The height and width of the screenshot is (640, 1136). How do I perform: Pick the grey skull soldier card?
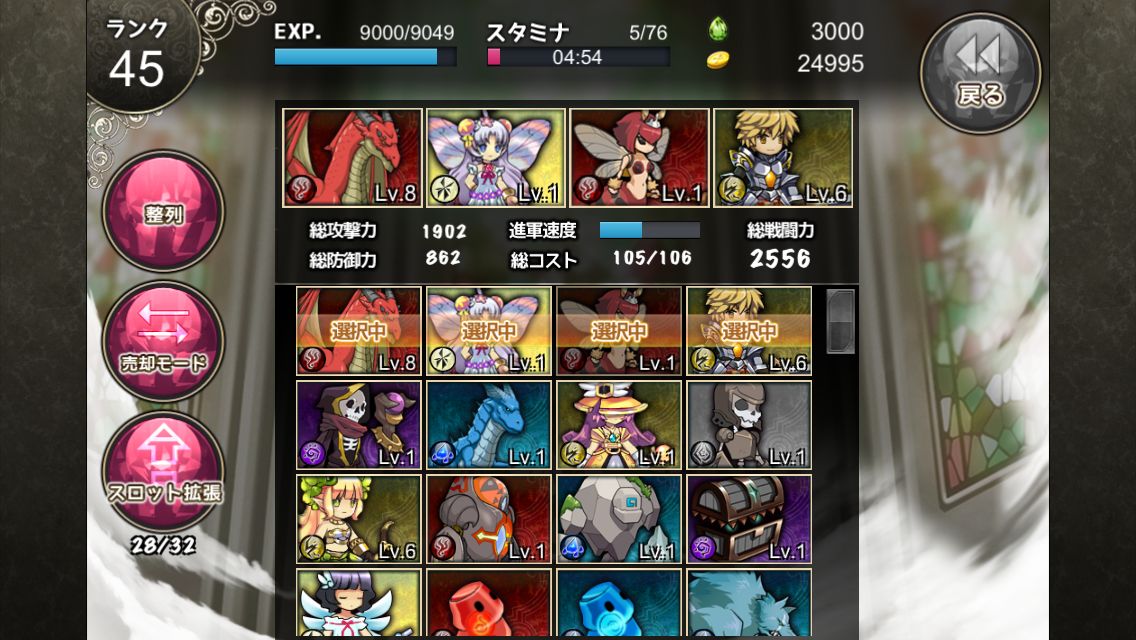[x=749, y=425]
